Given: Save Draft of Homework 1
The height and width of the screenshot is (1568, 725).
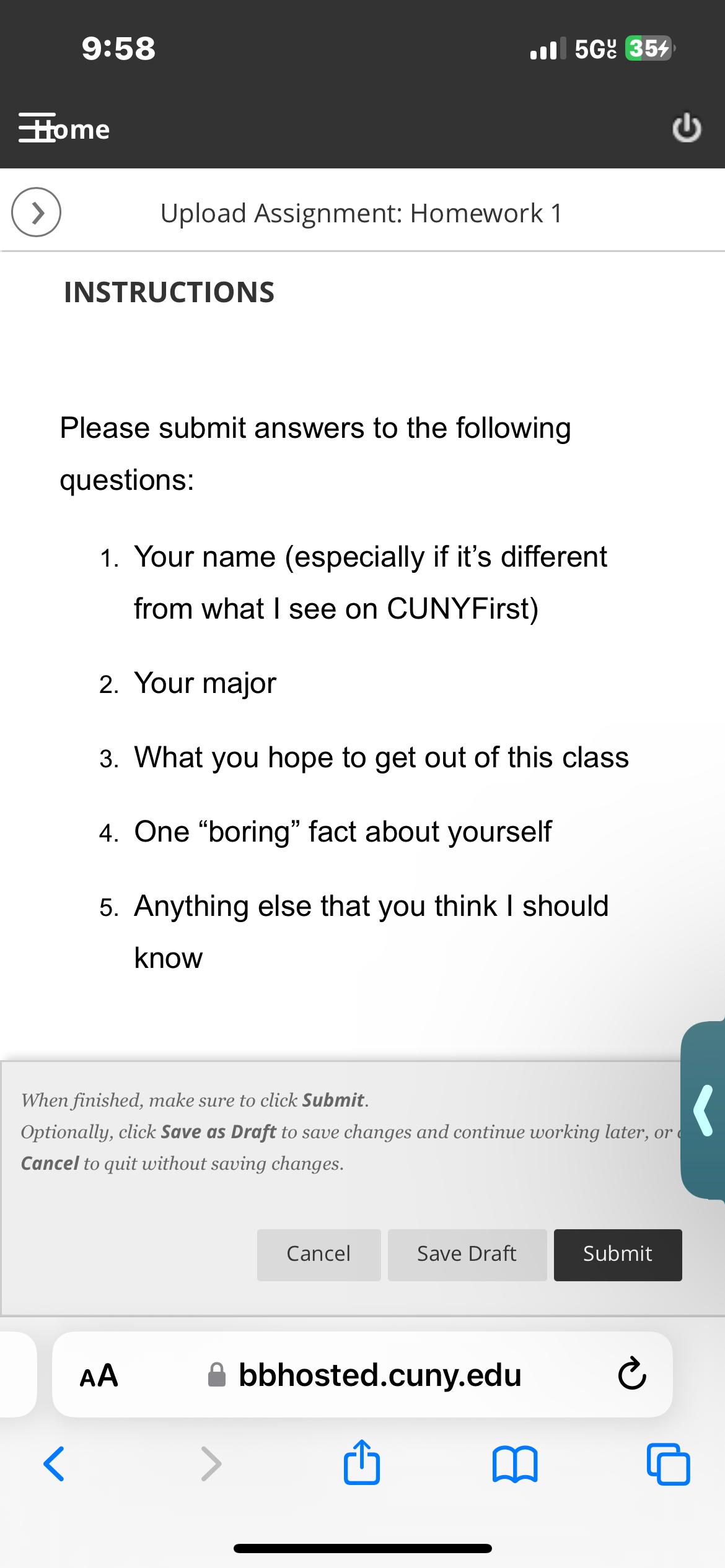Looking at the screenshot, I should pyautogui.click(x=467, y=1254).
